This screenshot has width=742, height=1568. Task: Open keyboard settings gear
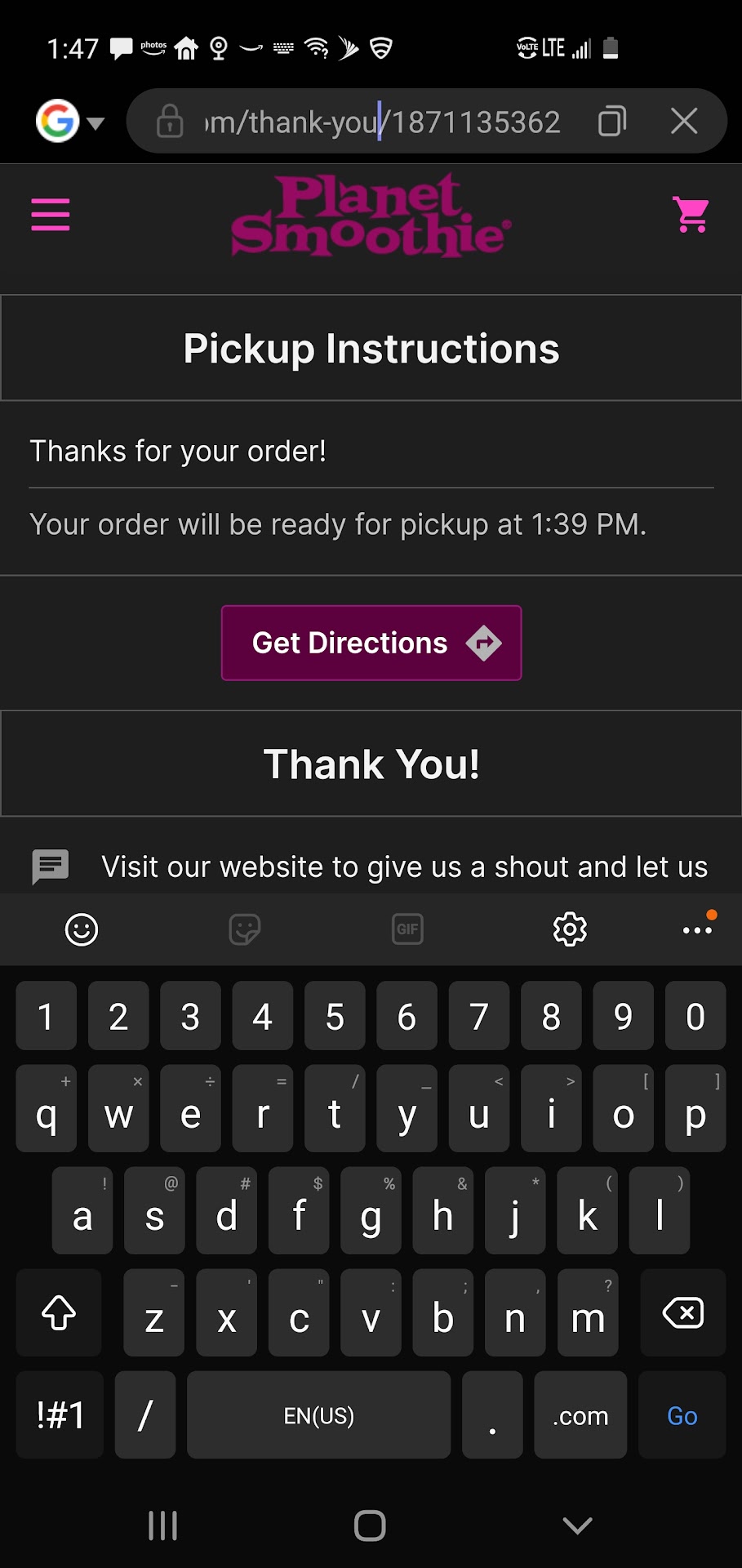(x=570, y=929)
